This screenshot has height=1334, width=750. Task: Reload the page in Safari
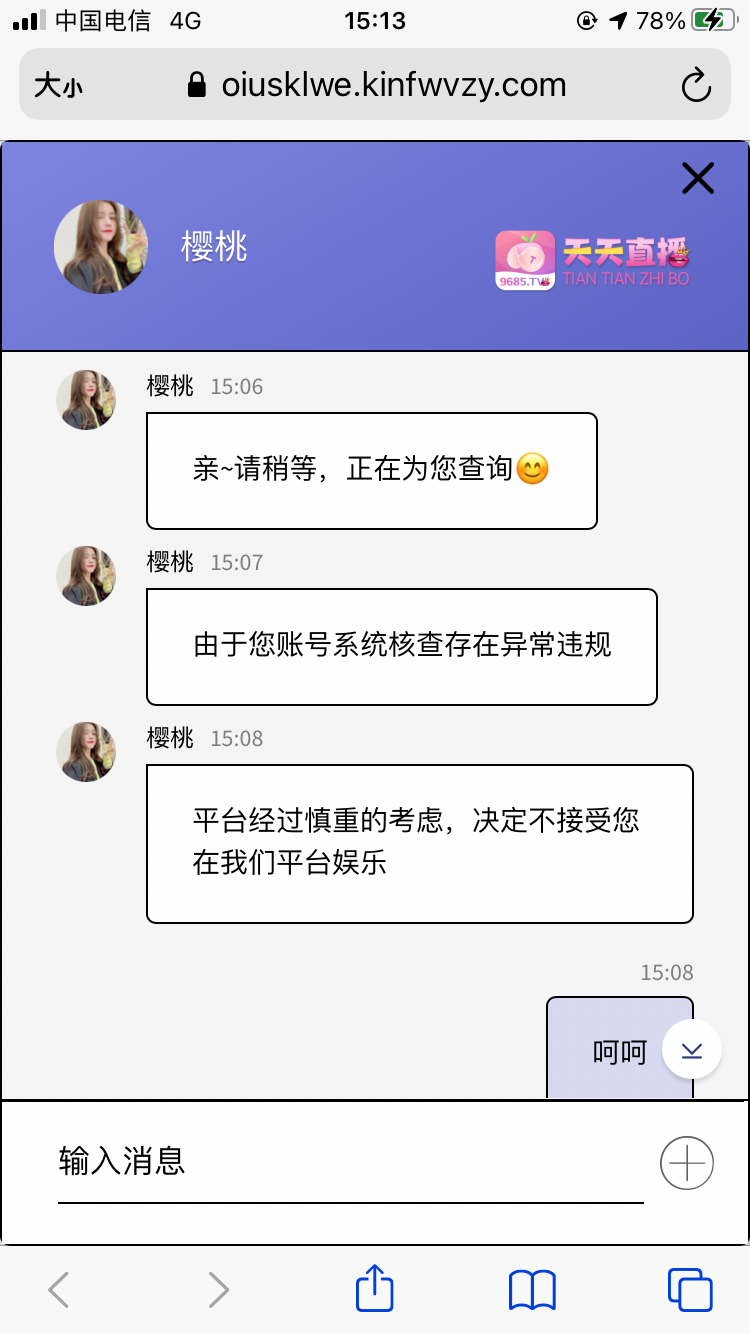point(696,86)
